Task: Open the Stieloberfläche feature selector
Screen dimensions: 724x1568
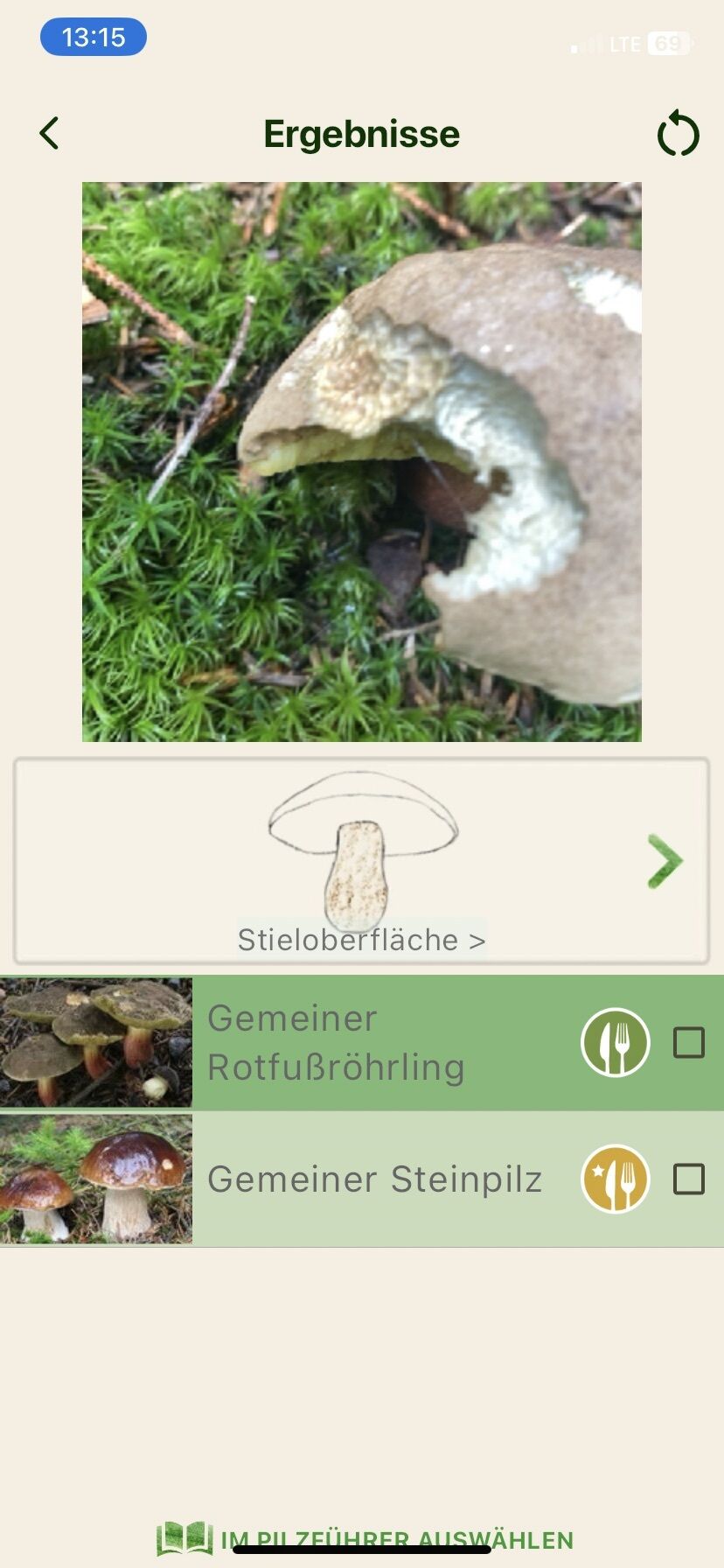Action: [361, 940]
